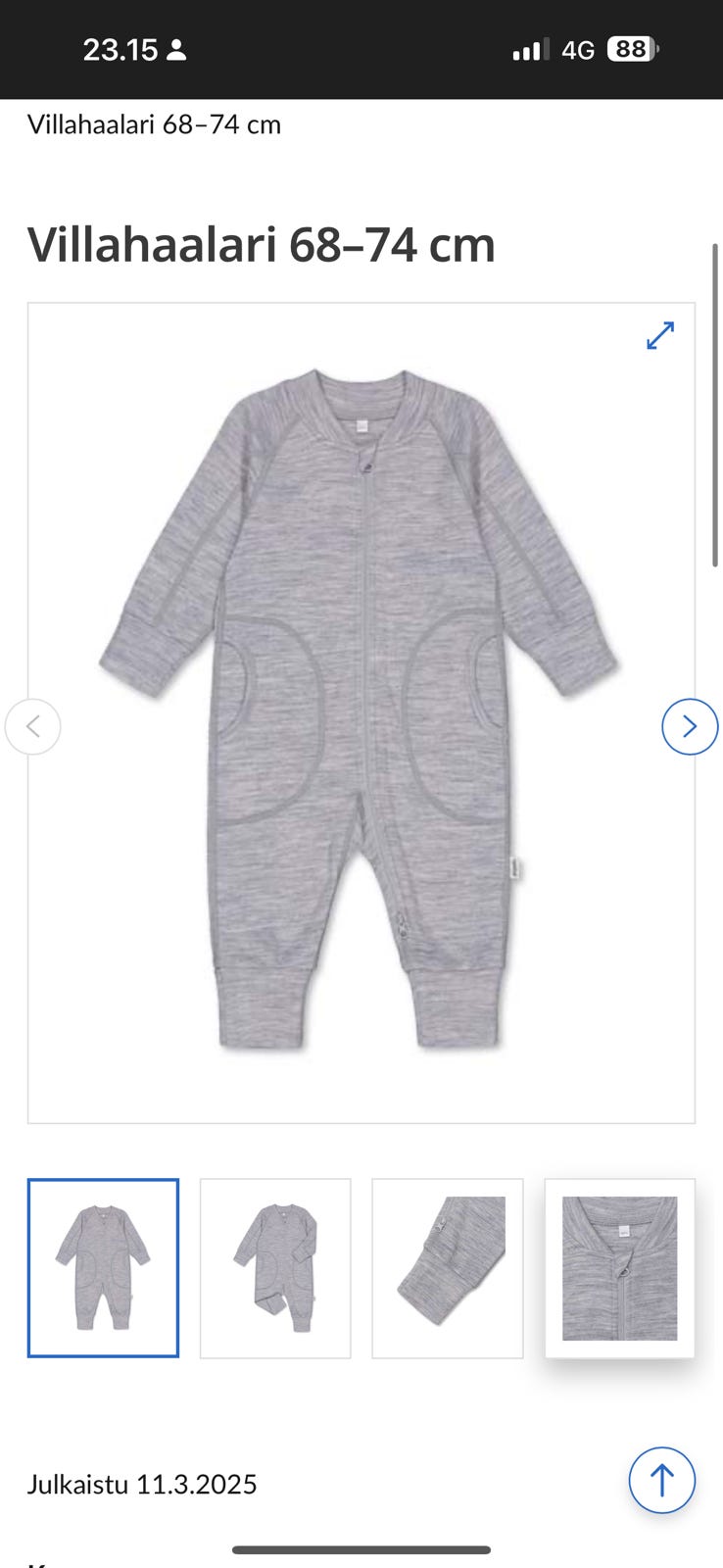This screenshot has height=1568, width=723.
Task: Open the main Villahaalari product image
Action: coord(361,712)
